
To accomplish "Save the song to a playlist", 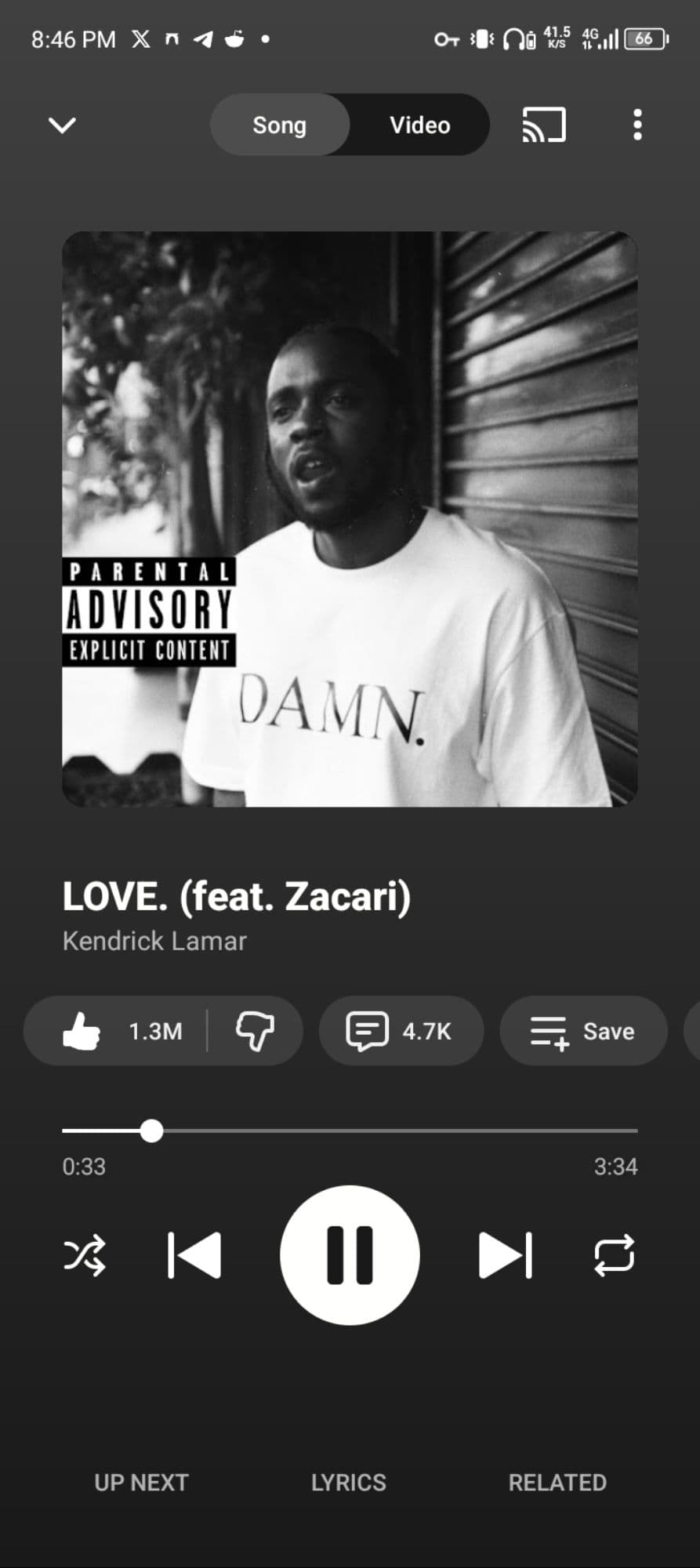I will (583, 1031).
